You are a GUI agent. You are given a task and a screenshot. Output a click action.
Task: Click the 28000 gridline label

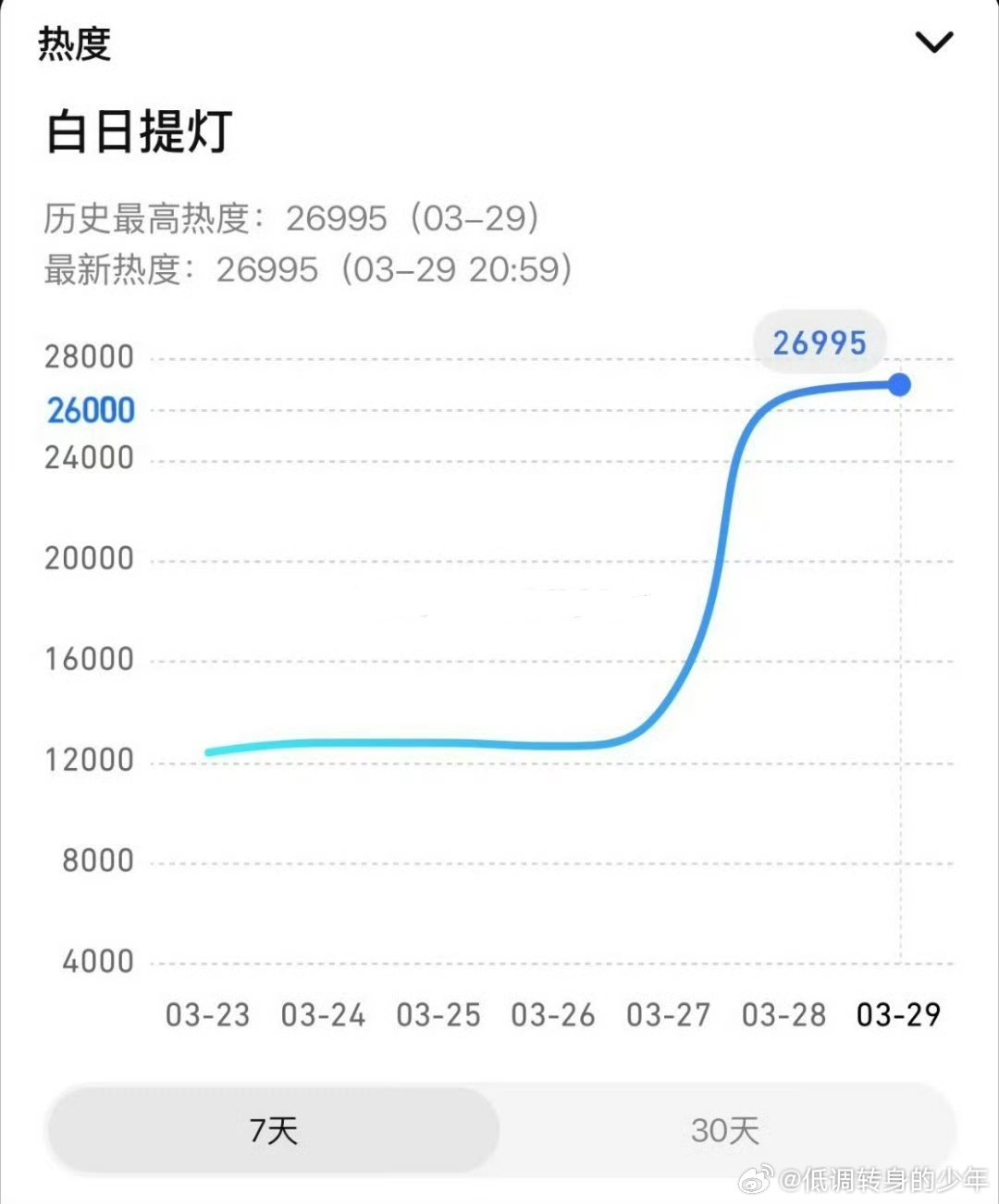click(88, 356)
